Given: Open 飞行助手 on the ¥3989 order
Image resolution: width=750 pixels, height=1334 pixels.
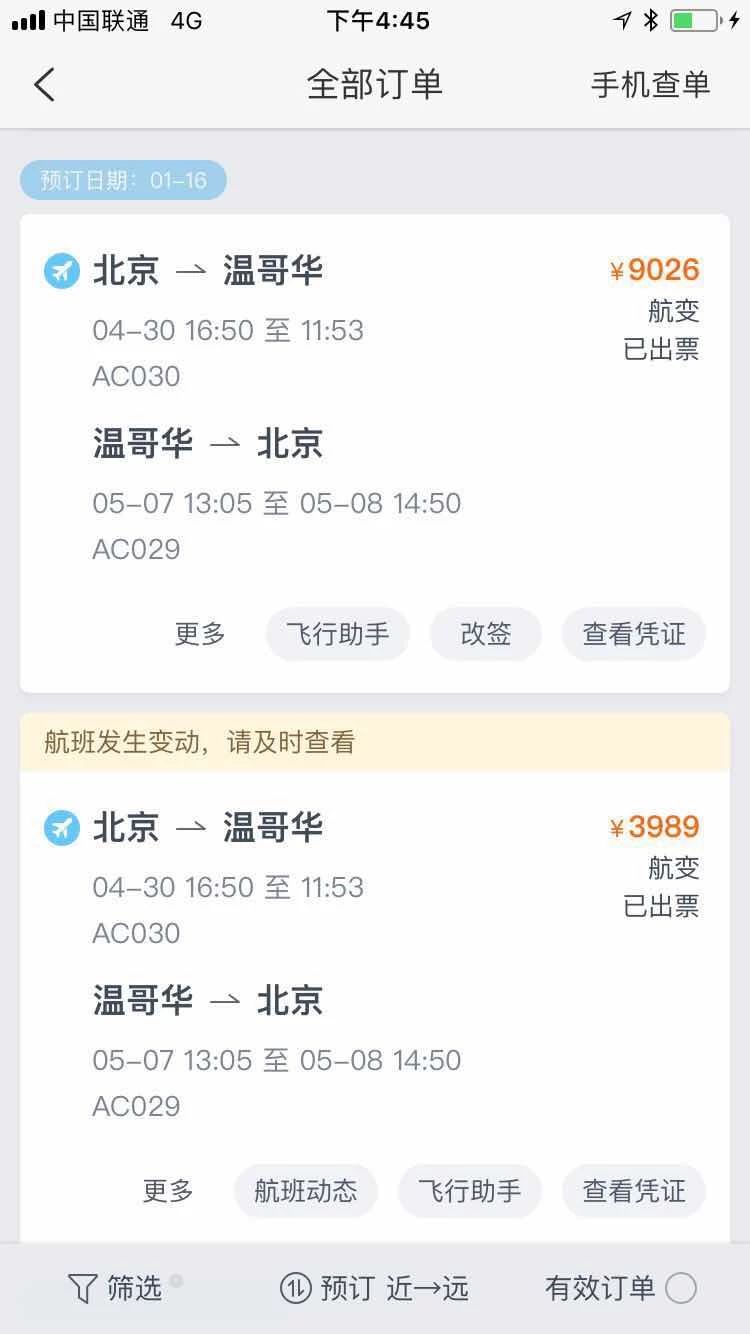Looking at the screenshot, I should [x=470, y=1191].
